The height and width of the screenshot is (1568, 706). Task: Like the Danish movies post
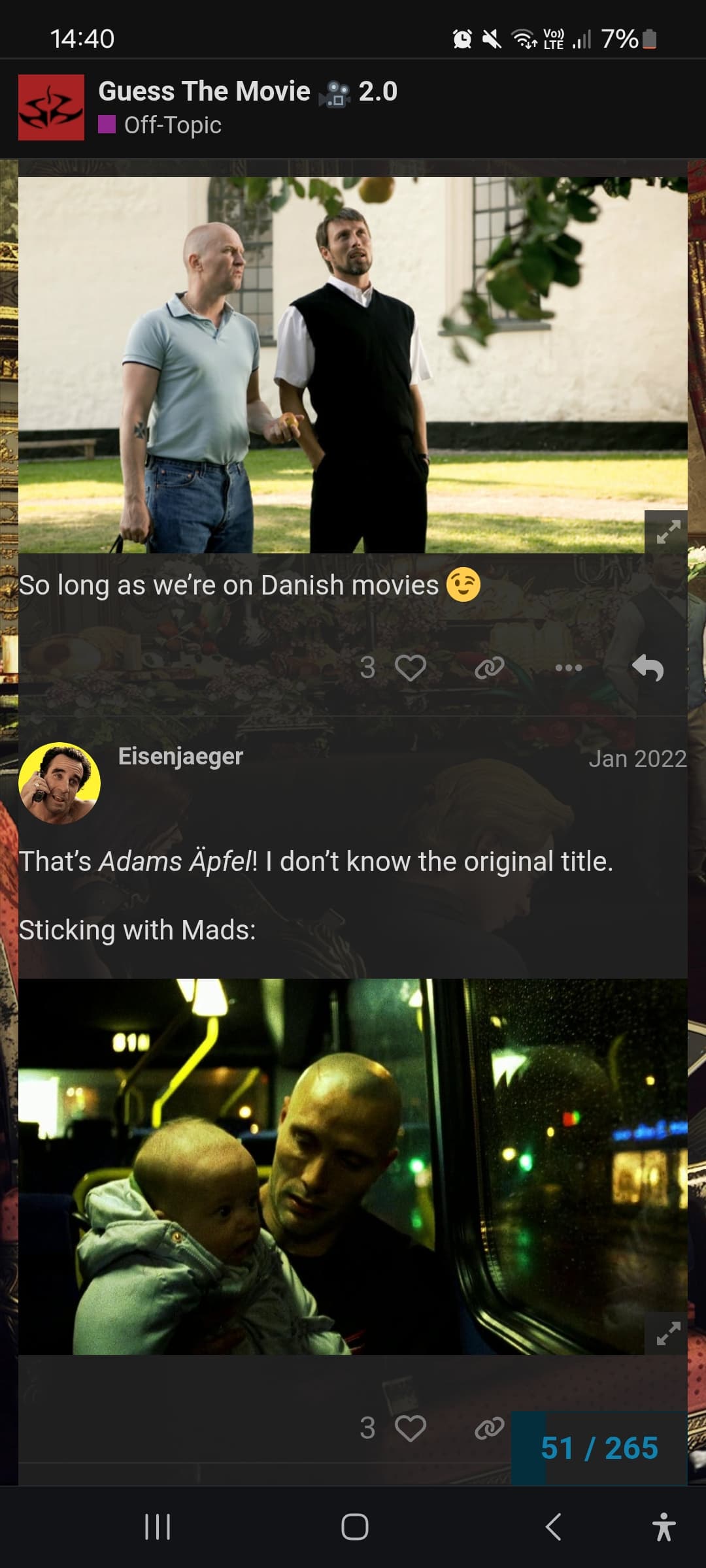410,668
